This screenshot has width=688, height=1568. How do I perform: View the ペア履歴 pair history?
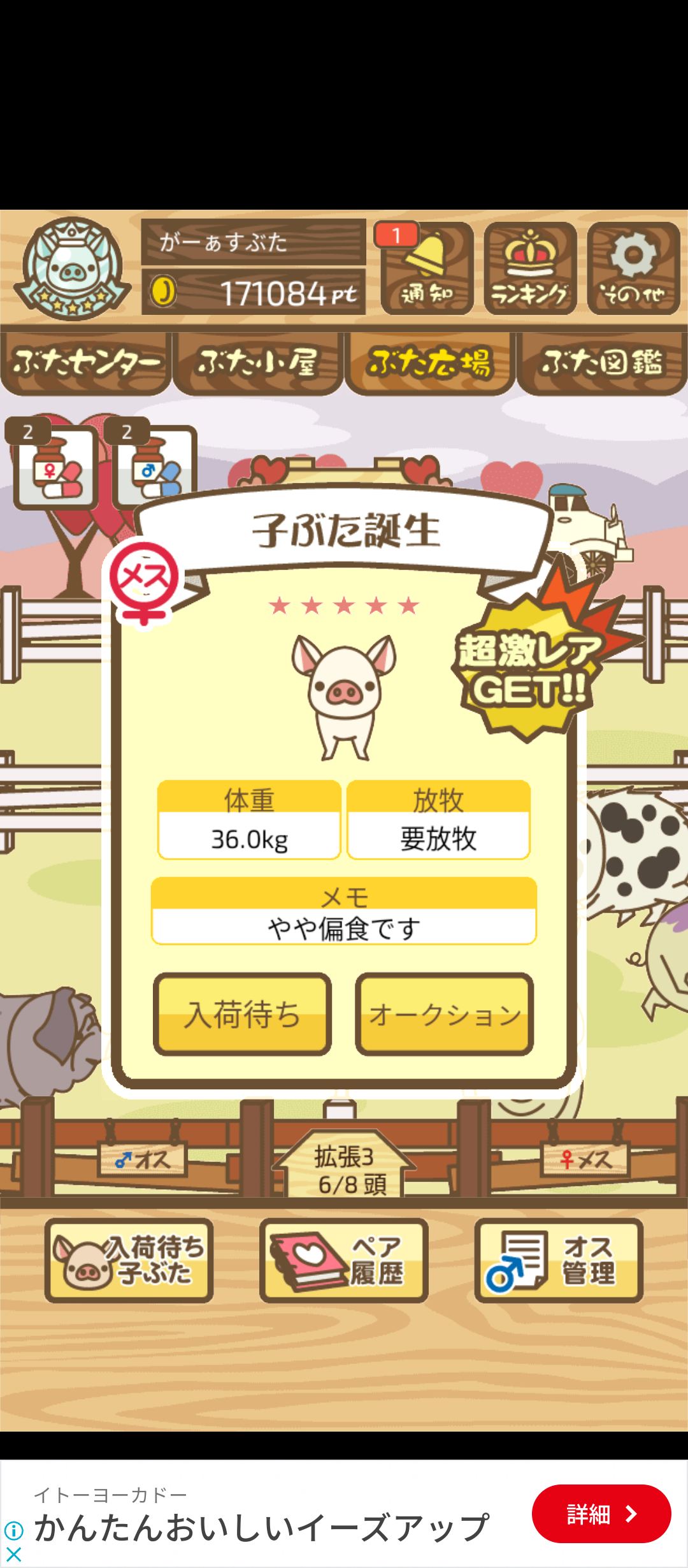pyautogui.click(x=344, y=1259)
